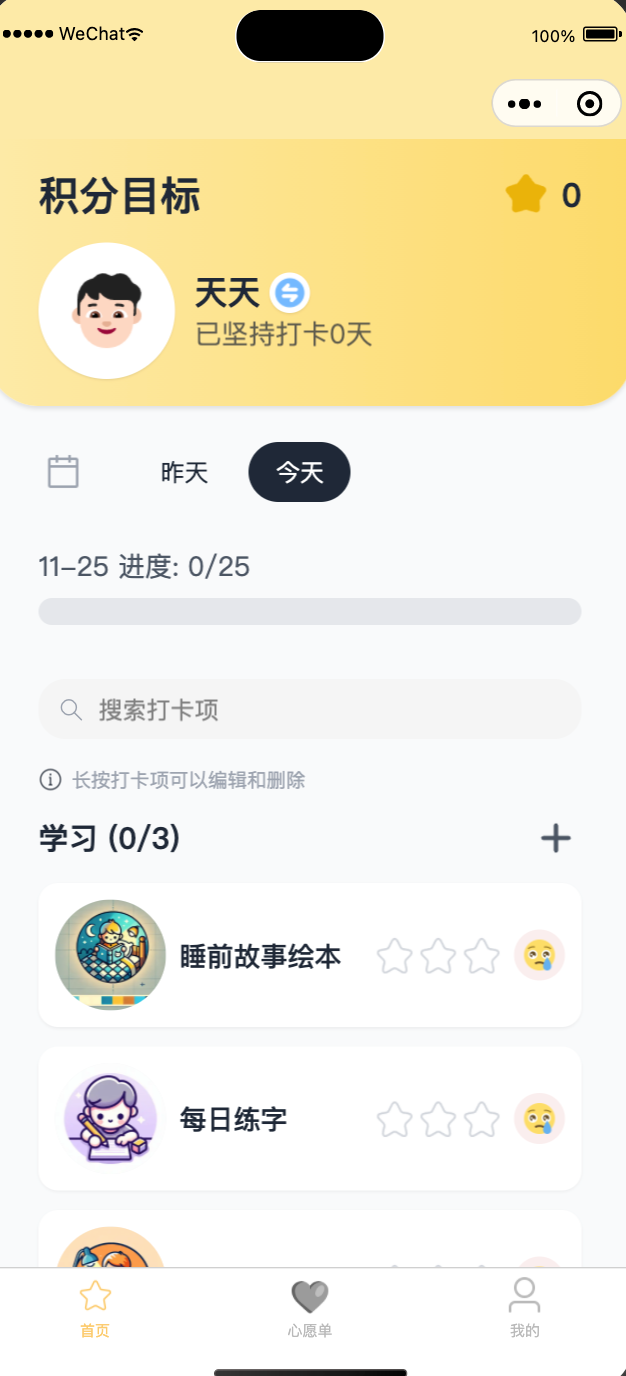This screenshot has height=1376, width=626.
Task: Open the calendar date picker
Action: [x=63, y=471]
